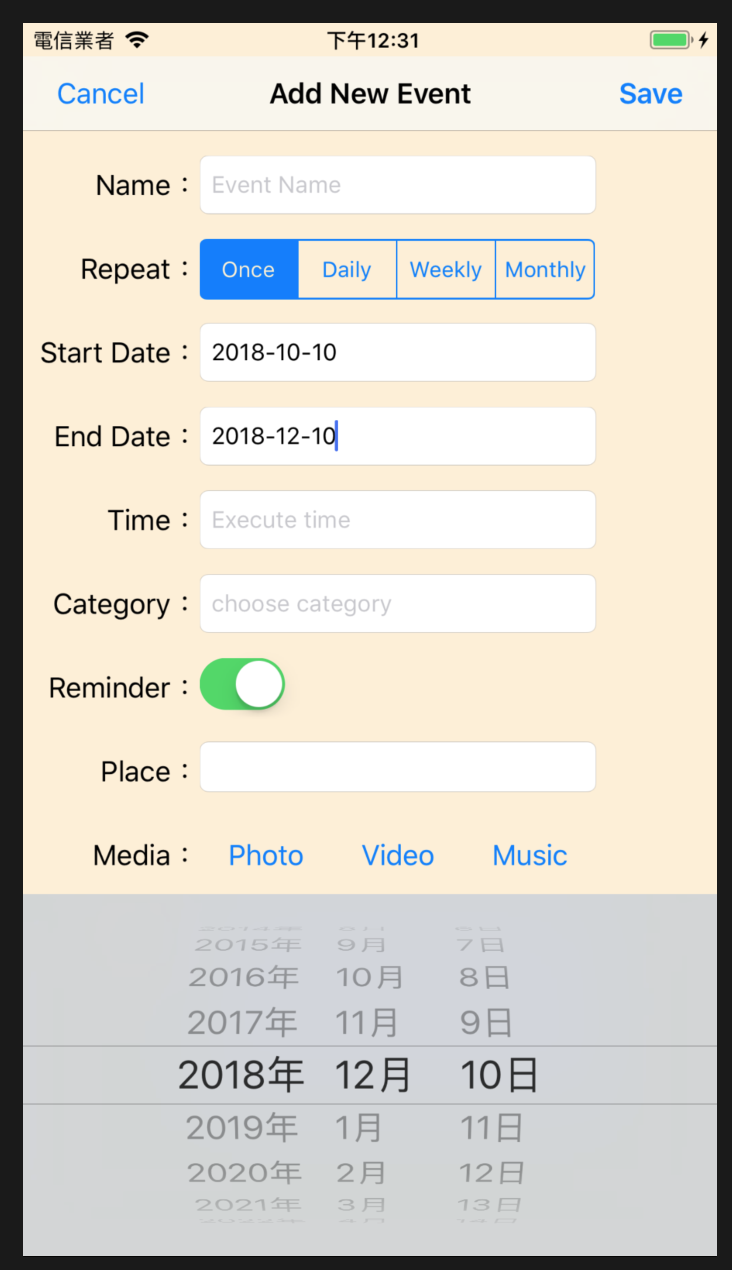Pick 11月 in the date picker
This screenshot has height=1270, width=732.
368,1022
